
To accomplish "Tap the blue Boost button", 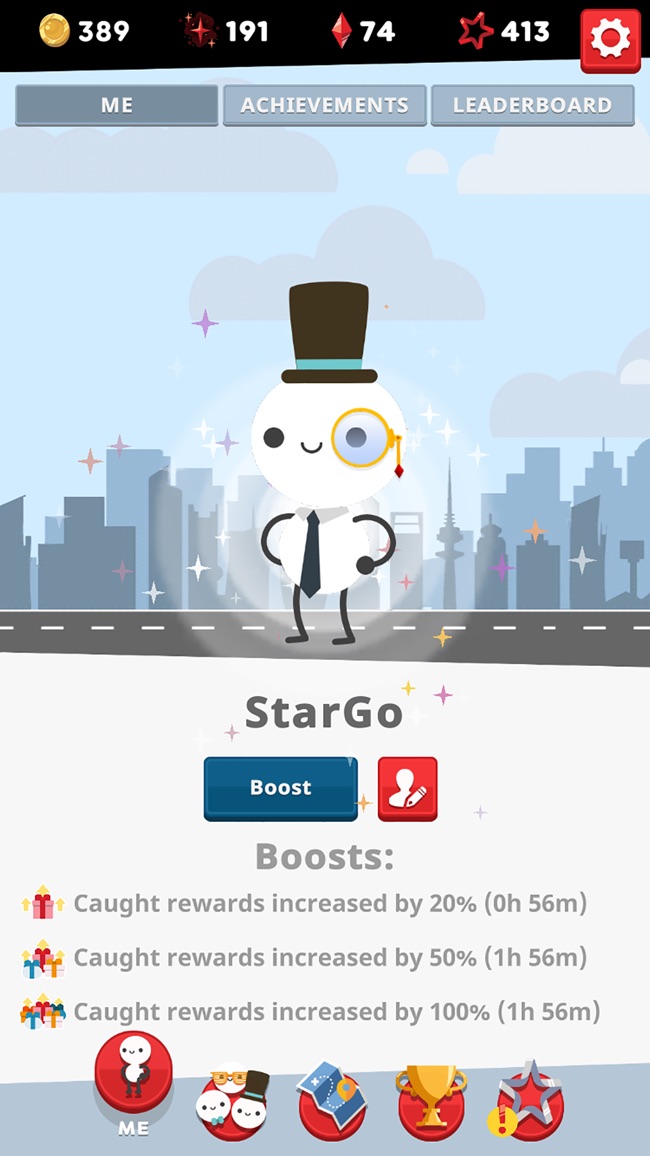I will coord(280,788).
